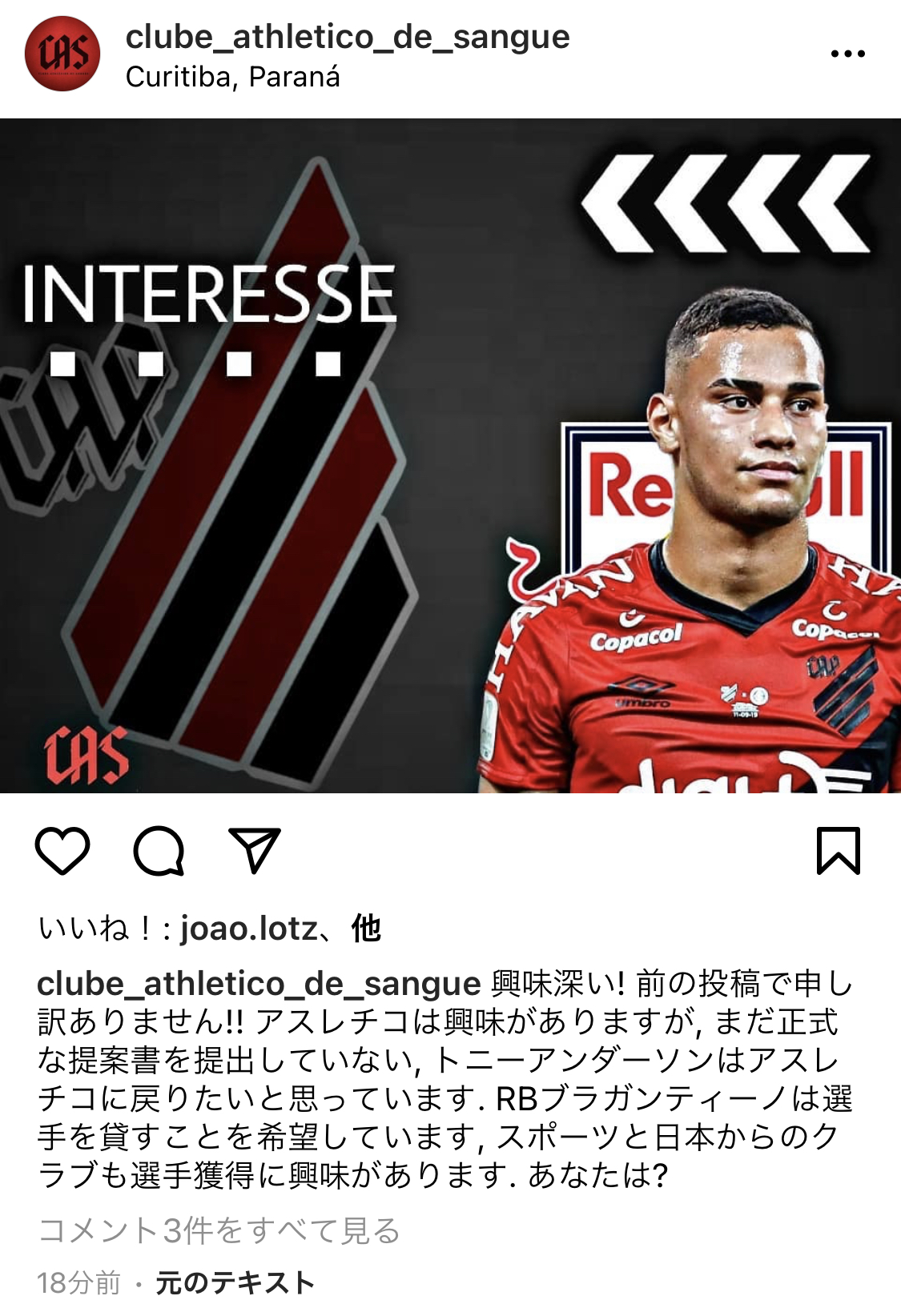Save the post with the bookmark icon
This screenshot has width=901, height=1316.
(x=838, y=850)
